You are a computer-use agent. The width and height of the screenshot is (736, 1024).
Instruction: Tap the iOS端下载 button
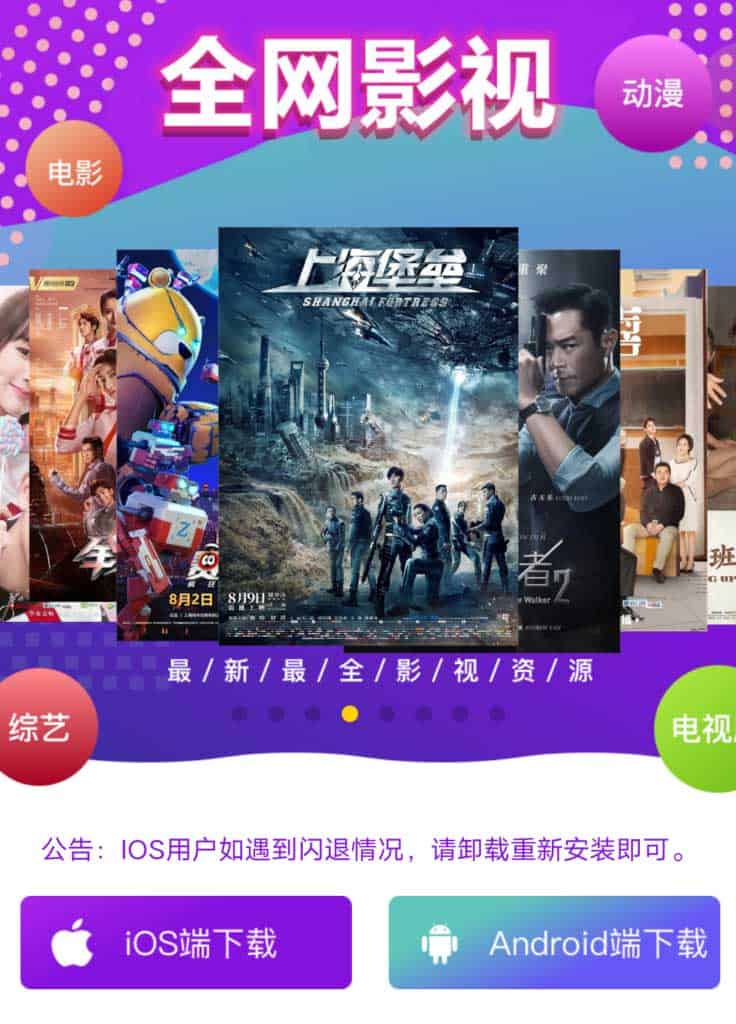pos(186,943)
